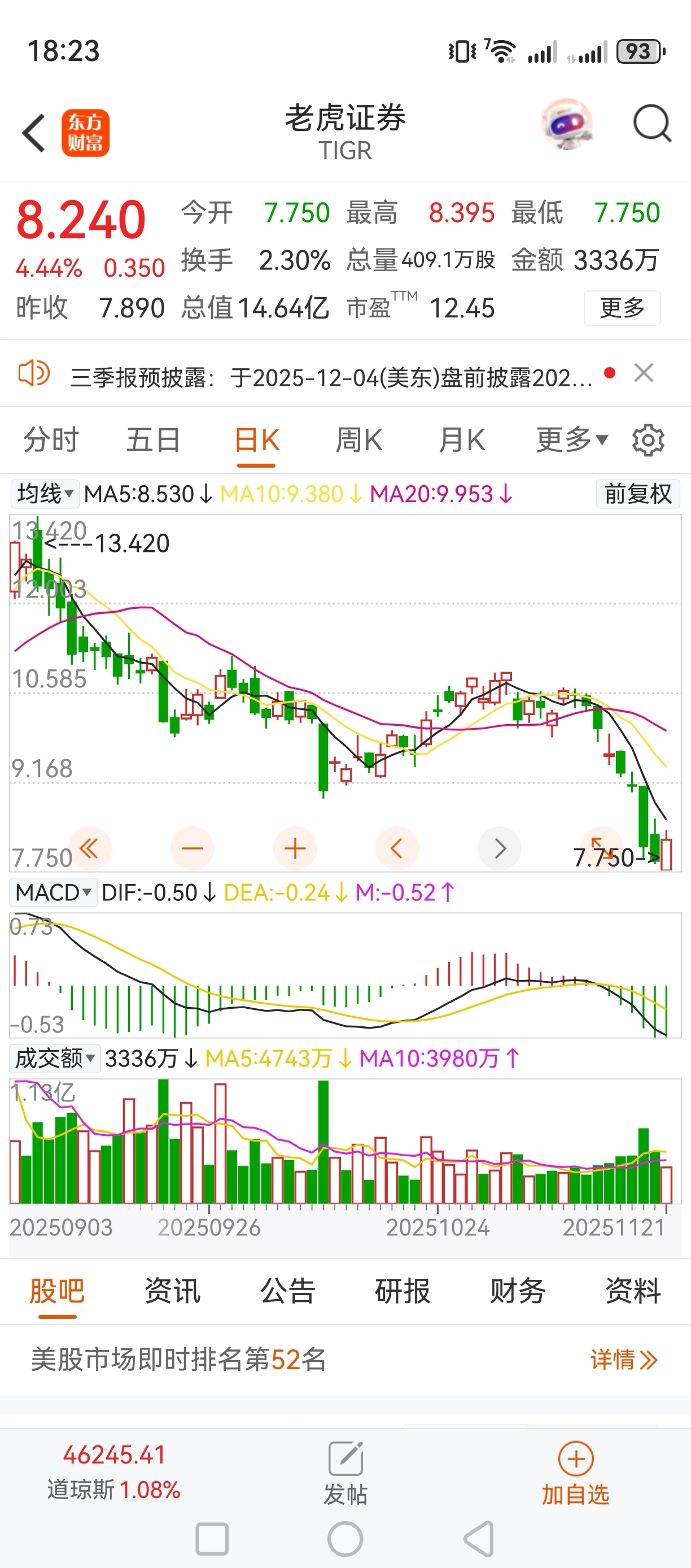The width and height of the screenshot is (691, 1568).
Task: Tap 更多 button for more quote data
Action: (622, 308)
